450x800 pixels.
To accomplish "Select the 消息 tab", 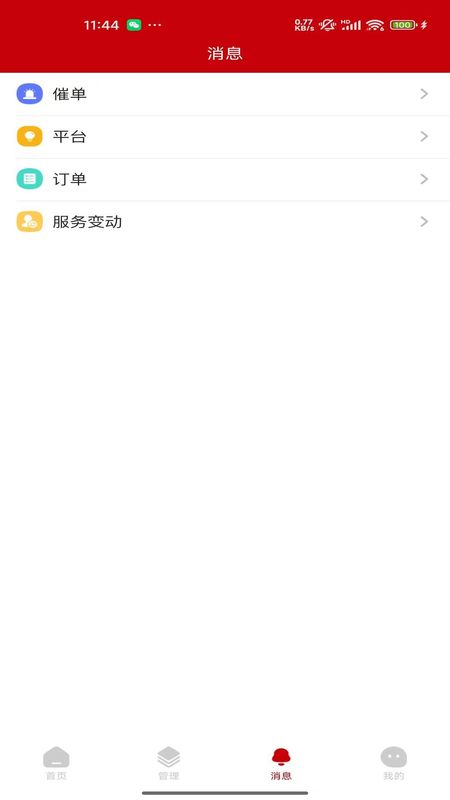I will 281,763.
